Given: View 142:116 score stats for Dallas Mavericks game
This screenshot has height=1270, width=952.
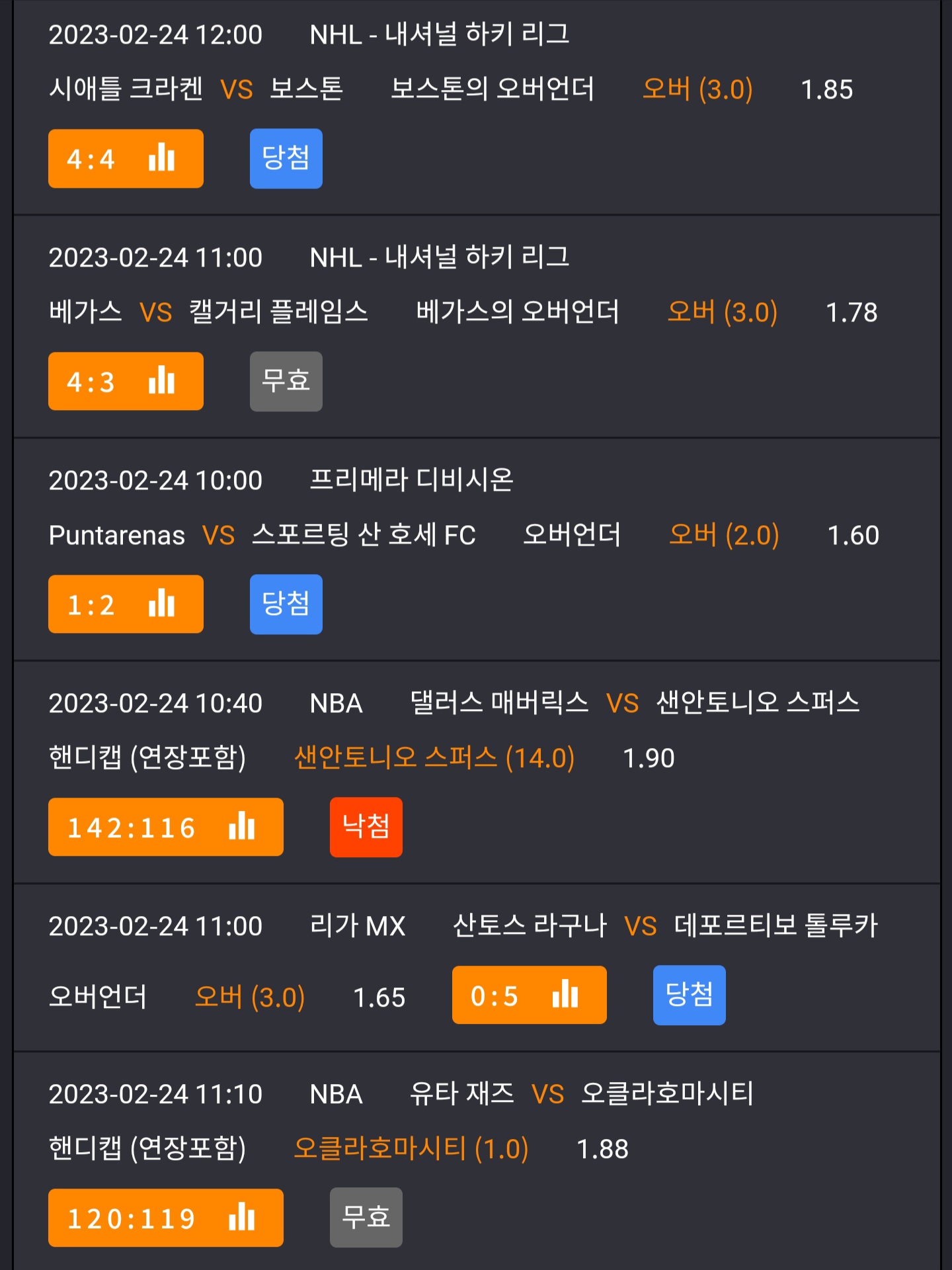Looking at the screenshot, I should coord(166,827).
